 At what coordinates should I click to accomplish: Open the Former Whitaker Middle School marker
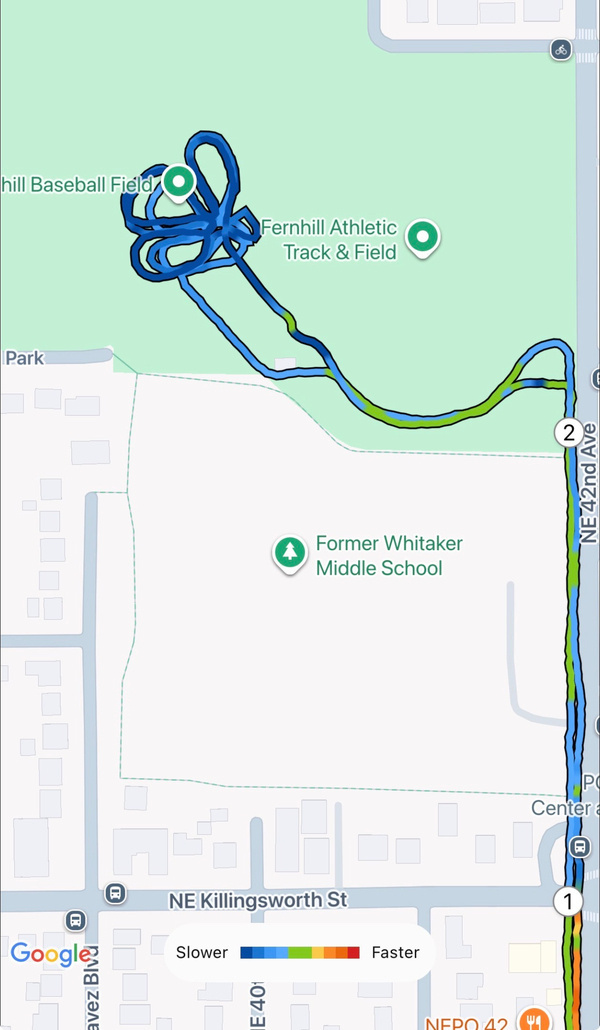click(290, 552)
